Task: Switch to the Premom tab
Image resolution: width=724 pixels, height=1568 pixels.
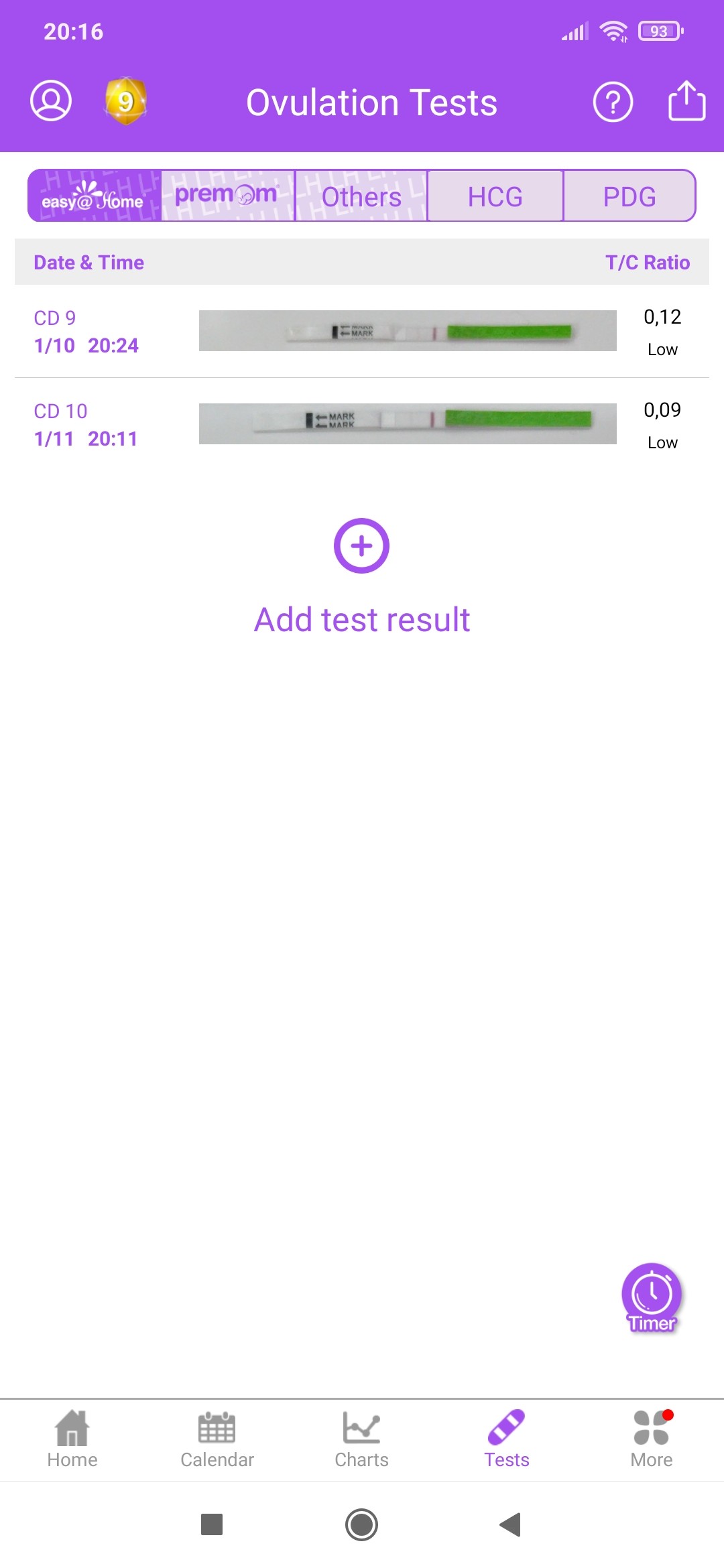Action: 227,196
